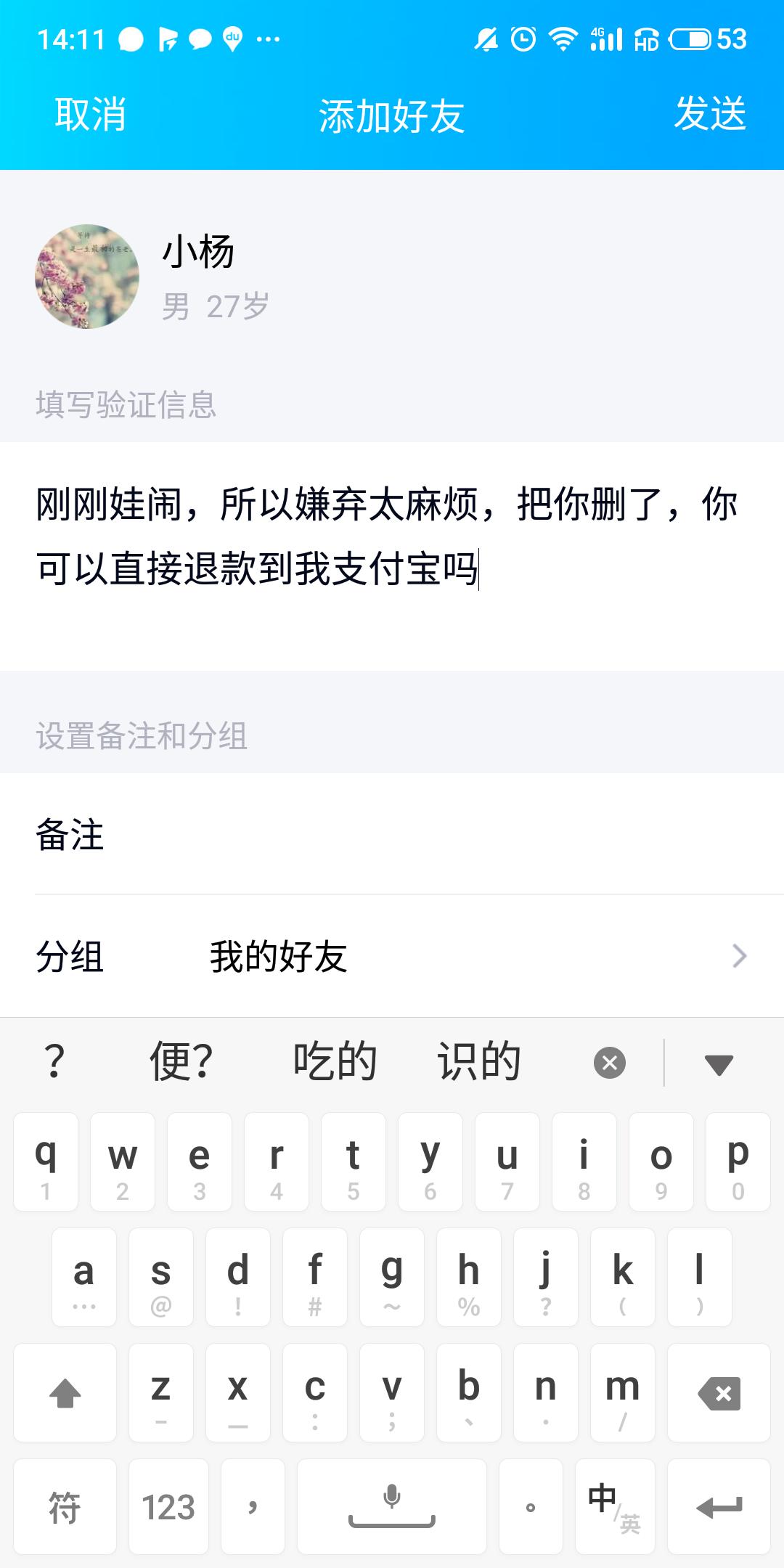Toggle uppercase with the Shift key

64,1392
